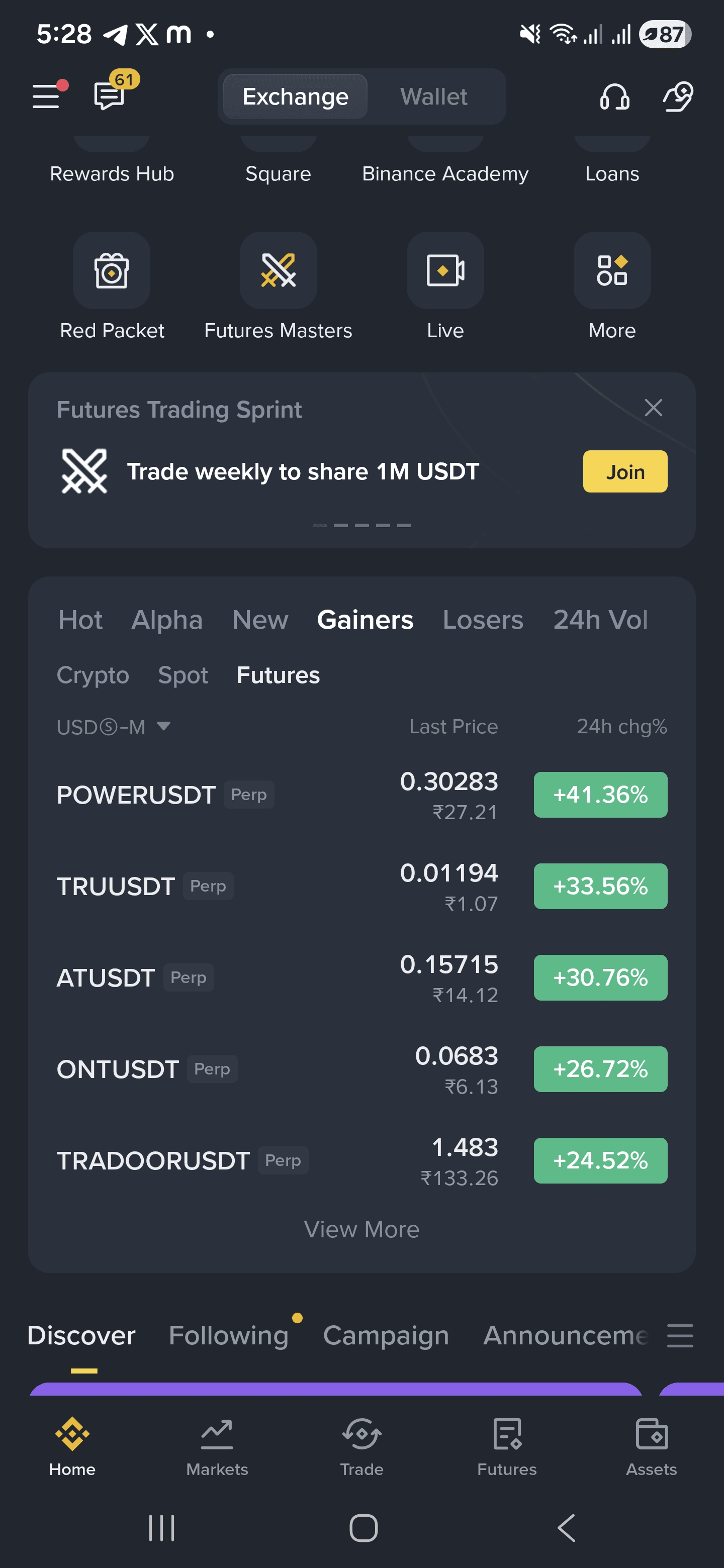
Task: Join the Futures Trading Sprint
Action: click(625, 472)
